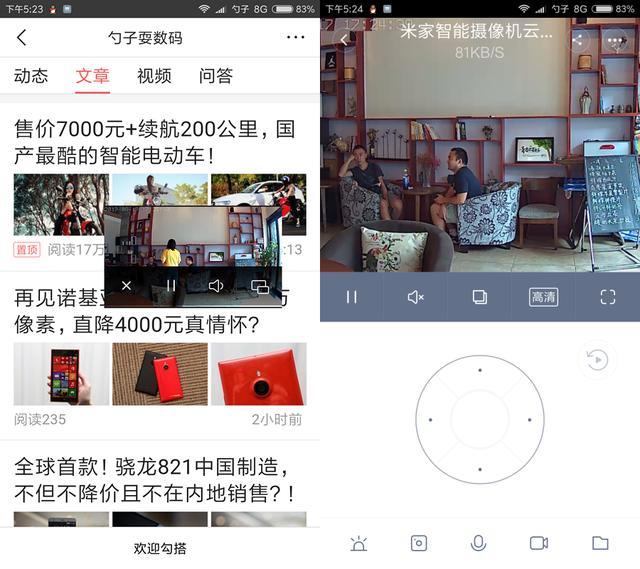Screen dimensions: 640x569
Task: Open the playback history clock icon
Action: coord(597,359)
